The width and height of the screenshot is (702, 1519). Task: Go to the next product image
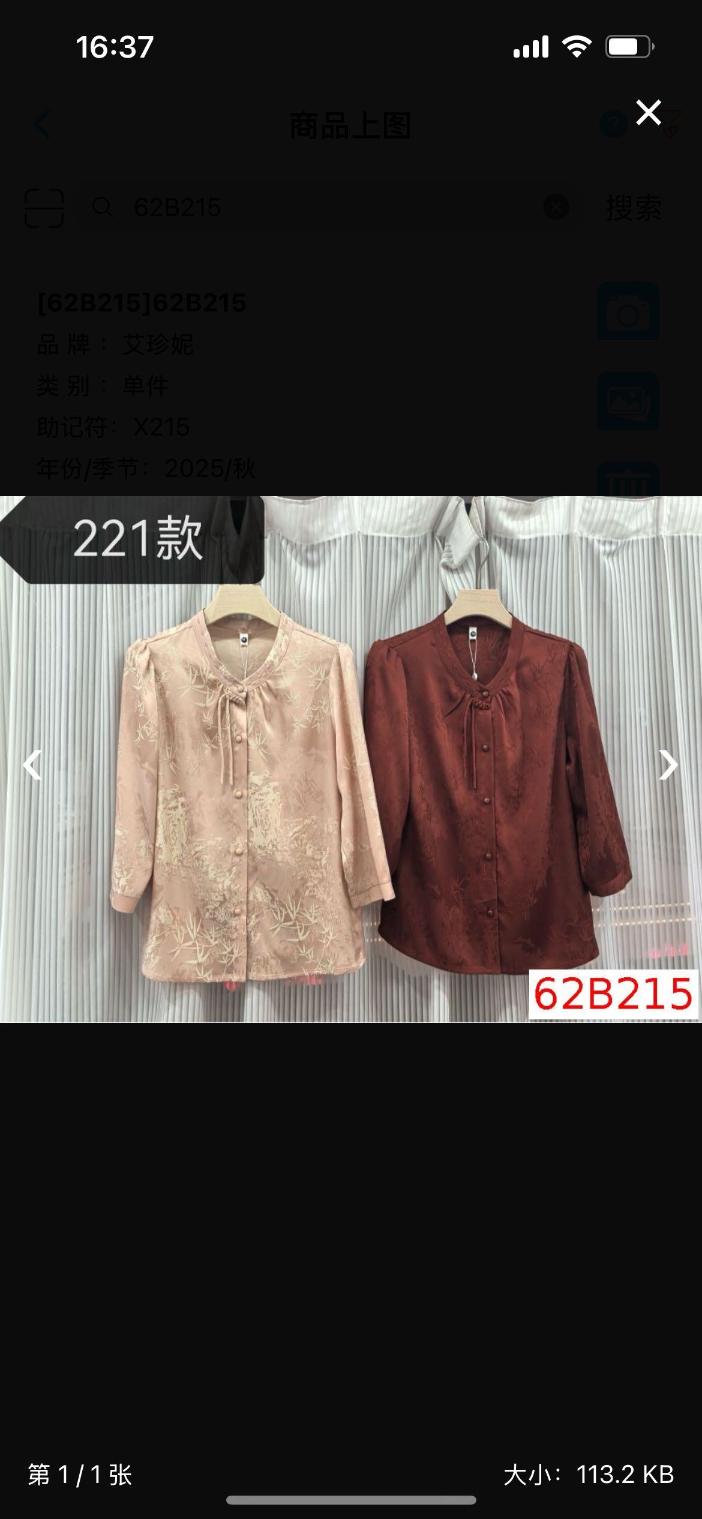coord(668,766)
